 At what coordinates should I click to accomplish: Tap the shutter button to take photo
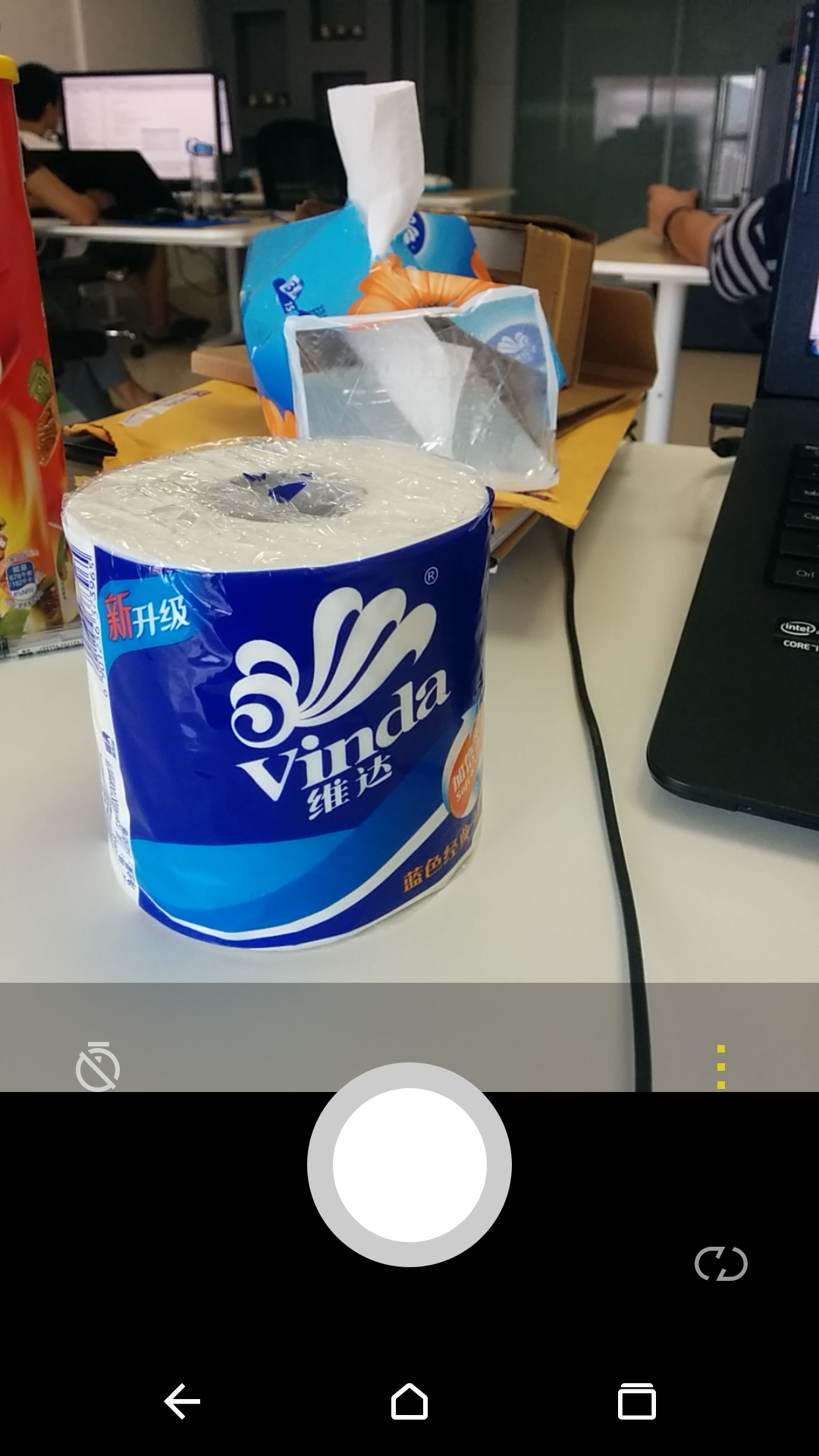click(409, 1165)
